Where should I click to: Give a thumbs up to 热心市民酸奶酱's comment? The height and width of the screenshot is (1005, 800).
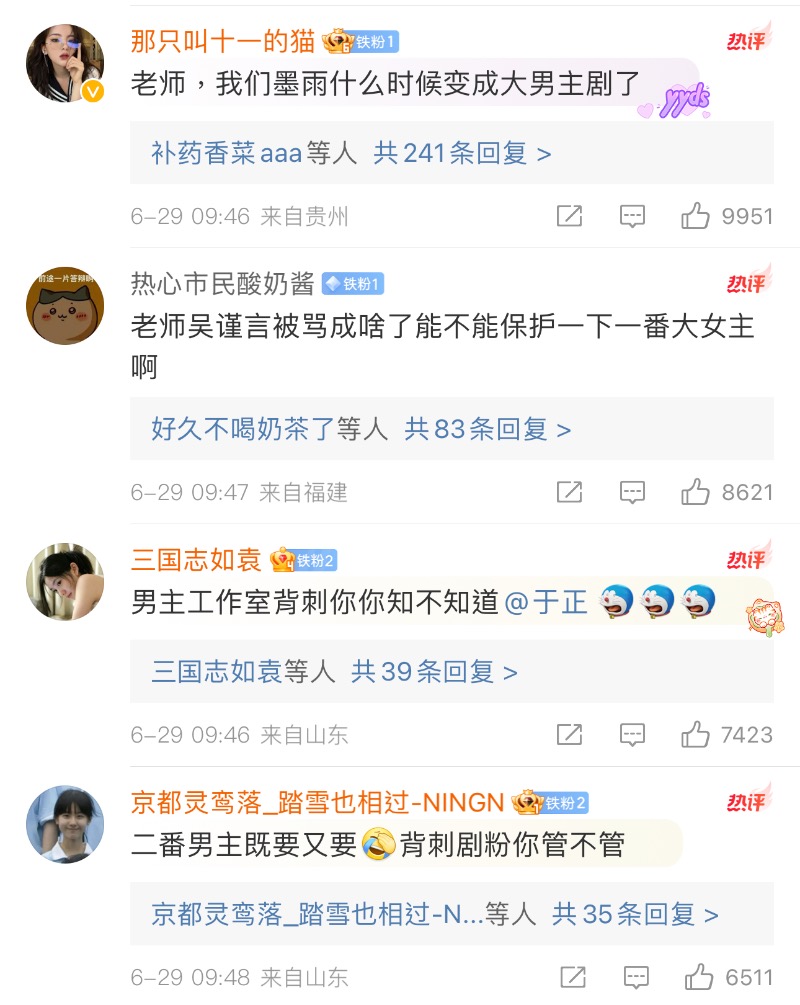[696, 492]
